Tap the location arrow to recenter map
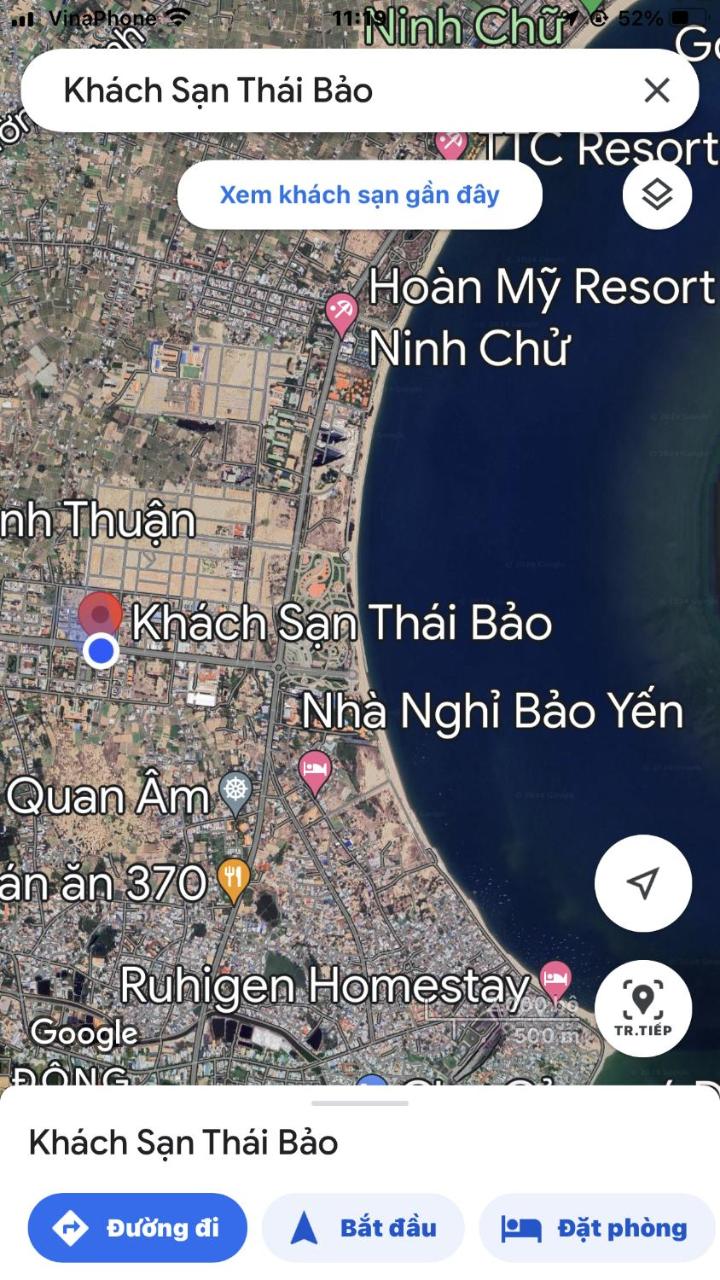 click(642, 882)
